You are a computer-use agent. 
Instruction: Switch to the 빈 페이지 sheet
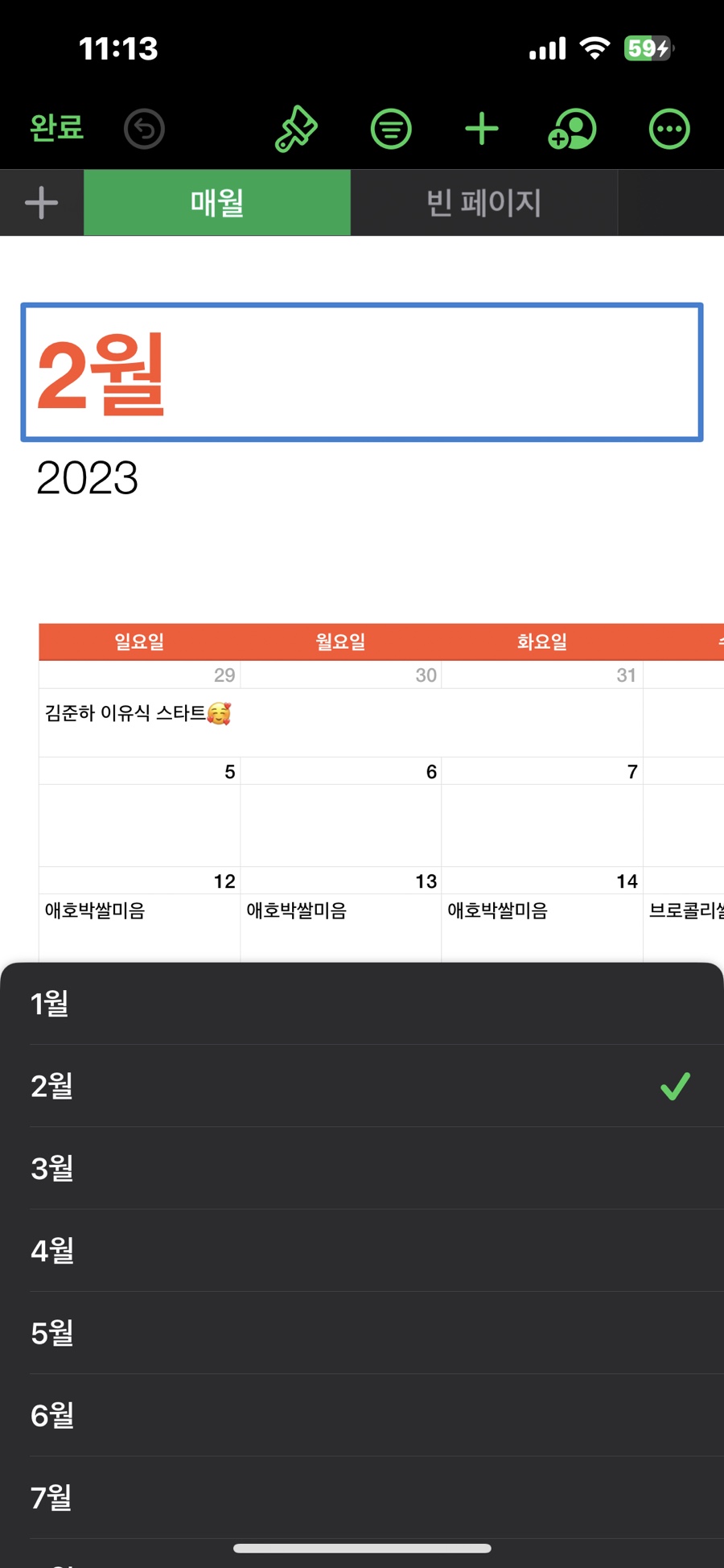tap(483, 203)
